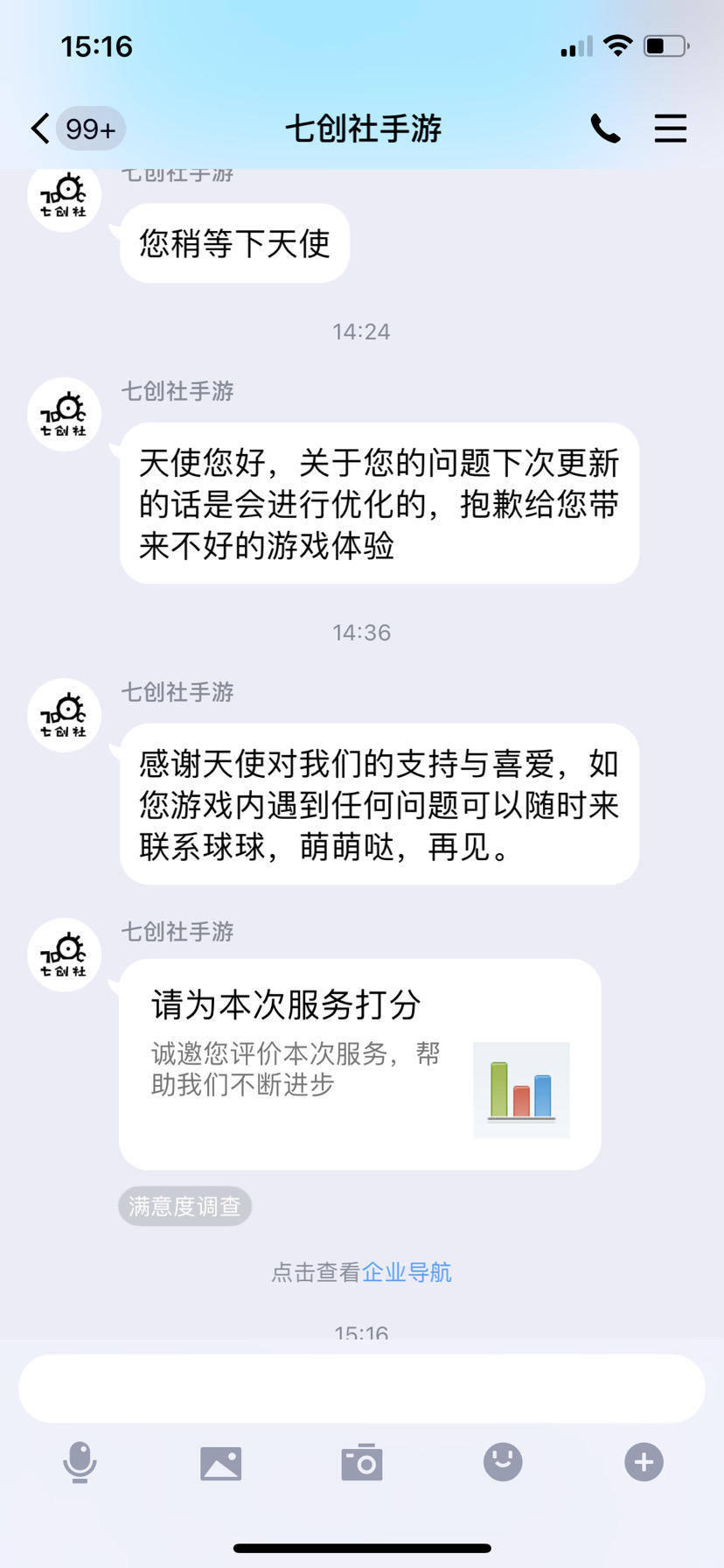Open the 企业导航 link
This screenshot has width=724, height=1568.
[x=407, y=1272]
